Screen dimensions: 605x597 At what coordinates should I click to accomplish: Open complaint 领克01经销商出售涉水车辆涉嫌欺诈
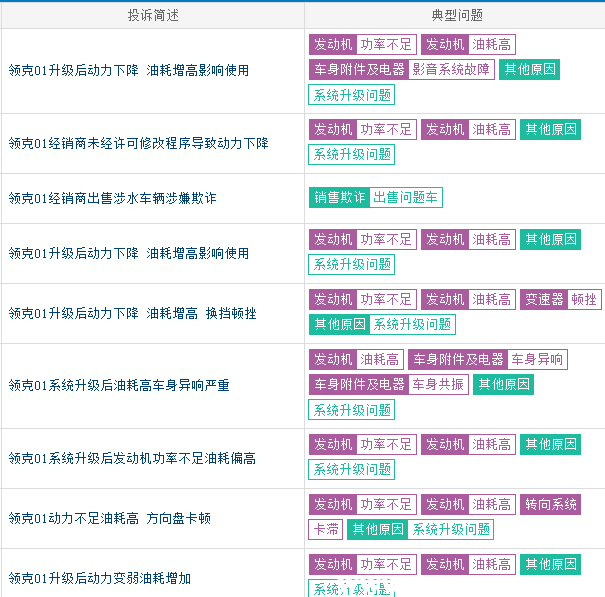pos(112,198)
